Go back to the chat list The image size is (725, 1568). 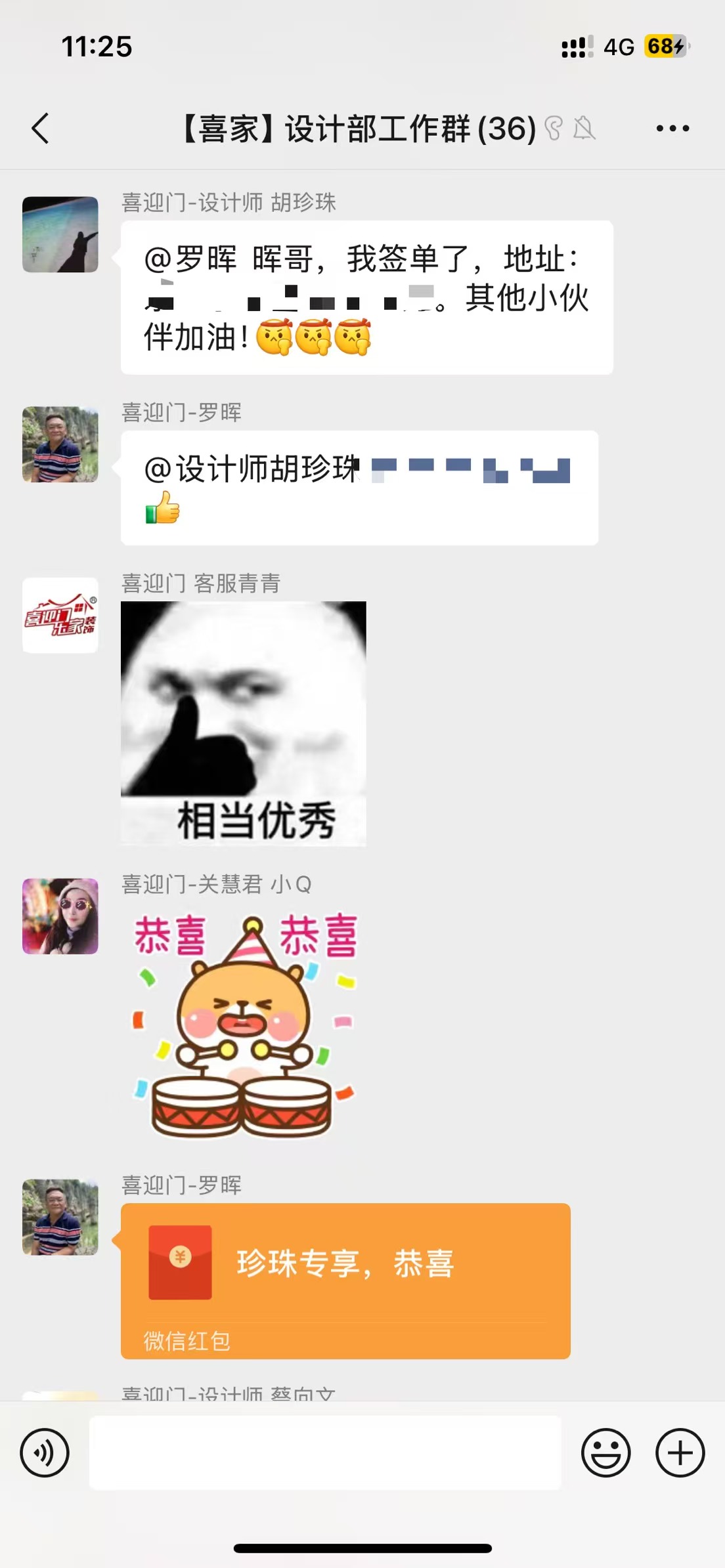point(41,128)
